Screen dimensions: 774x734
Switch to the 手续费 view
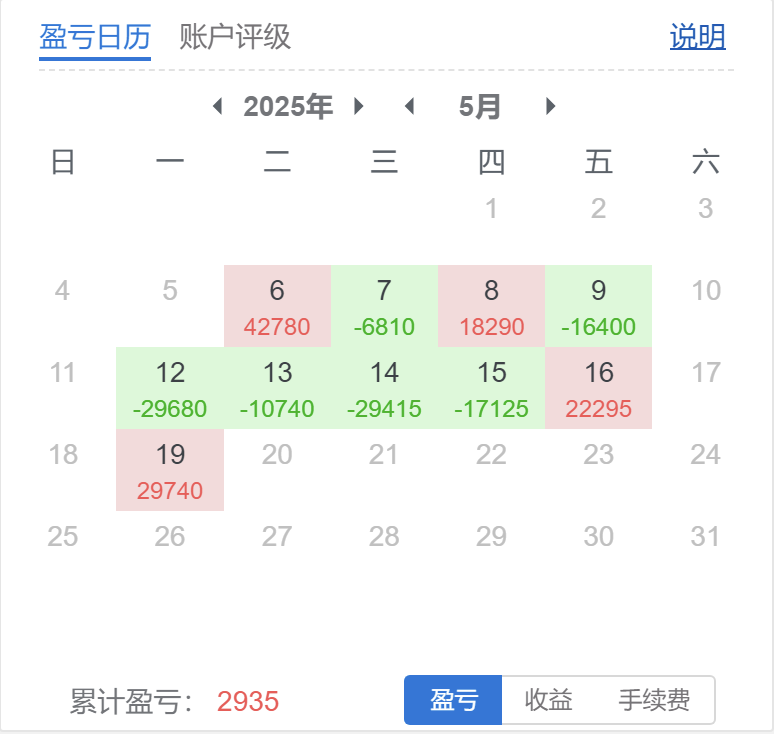click(x=654, y=700)
